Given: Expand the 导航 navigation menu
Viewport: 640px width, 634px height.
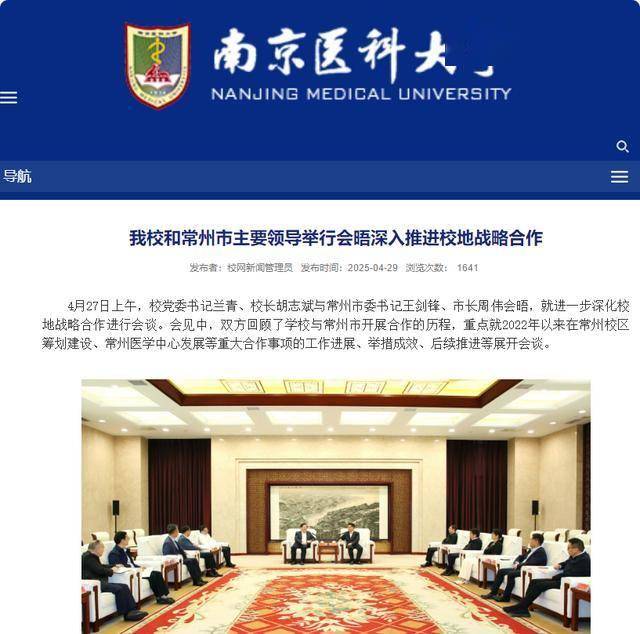Looking at the screenshot, I should (619, 177).
